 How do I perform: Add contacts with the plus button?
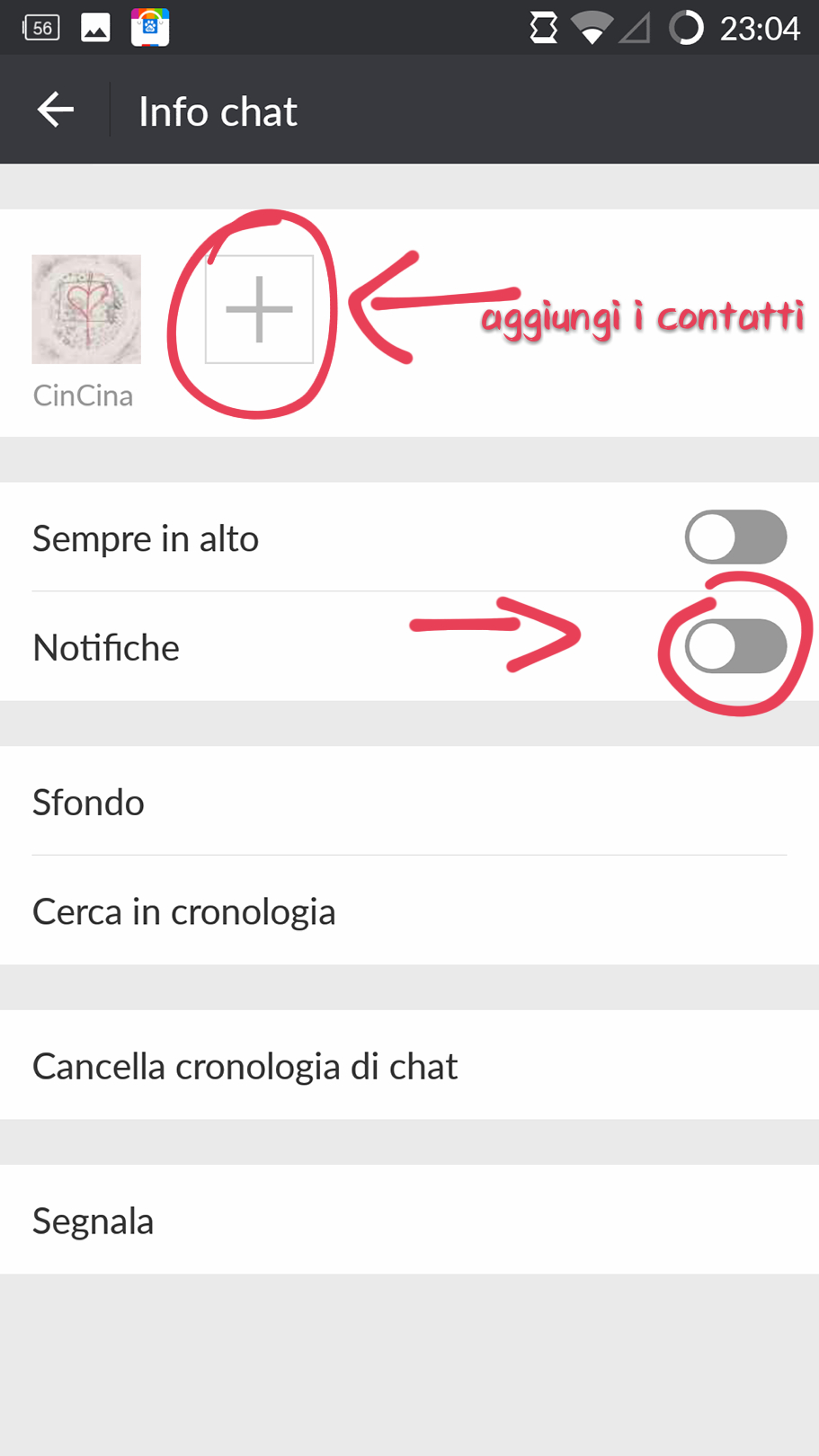259,309
